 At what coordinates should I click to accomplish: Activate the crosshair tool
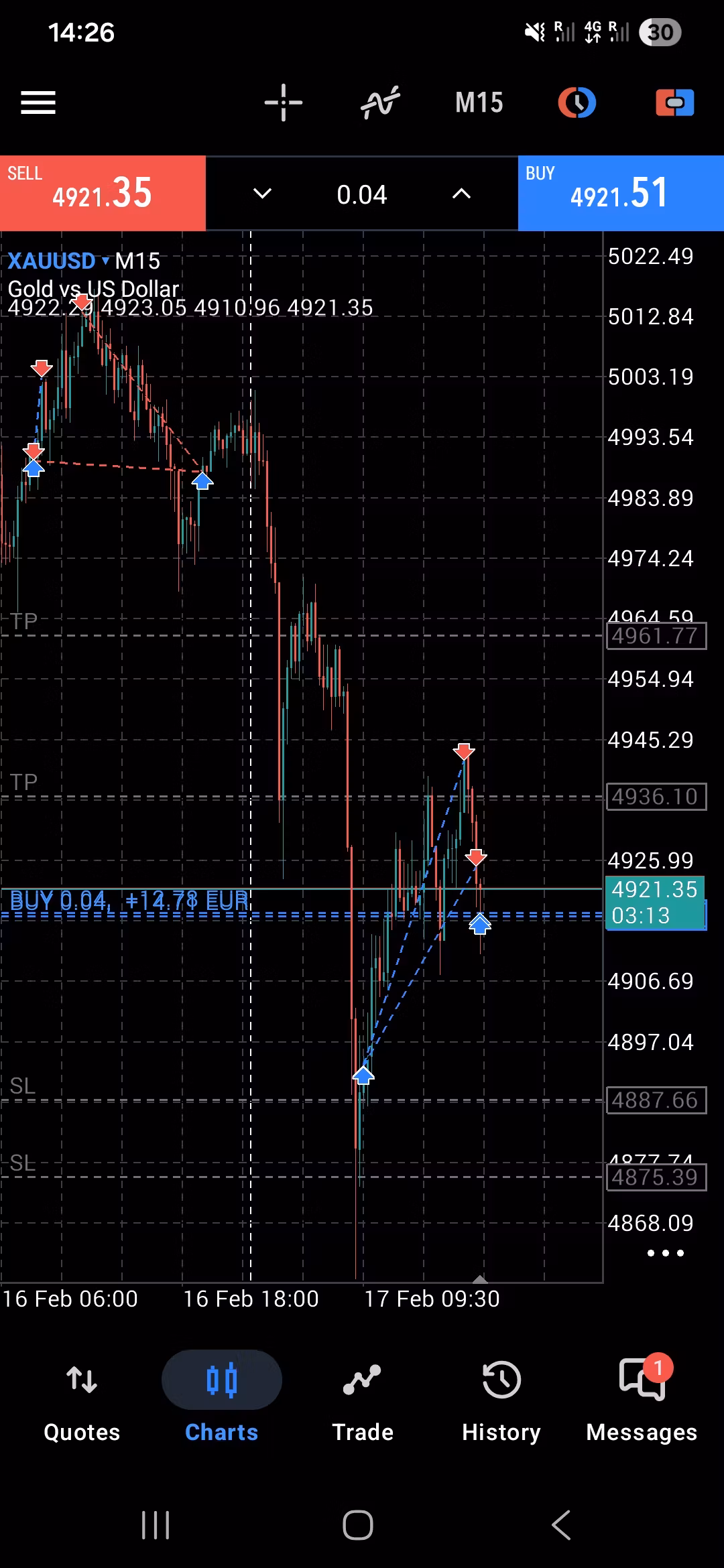pyautogui.click(x=284, y=103)
